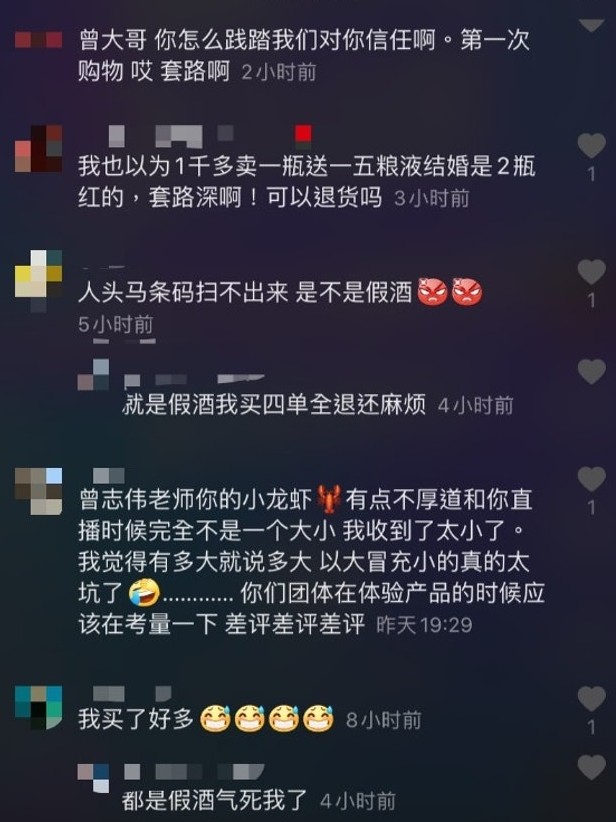
Task: Like the comment 我买了好多
Action: tap(591, 699)
